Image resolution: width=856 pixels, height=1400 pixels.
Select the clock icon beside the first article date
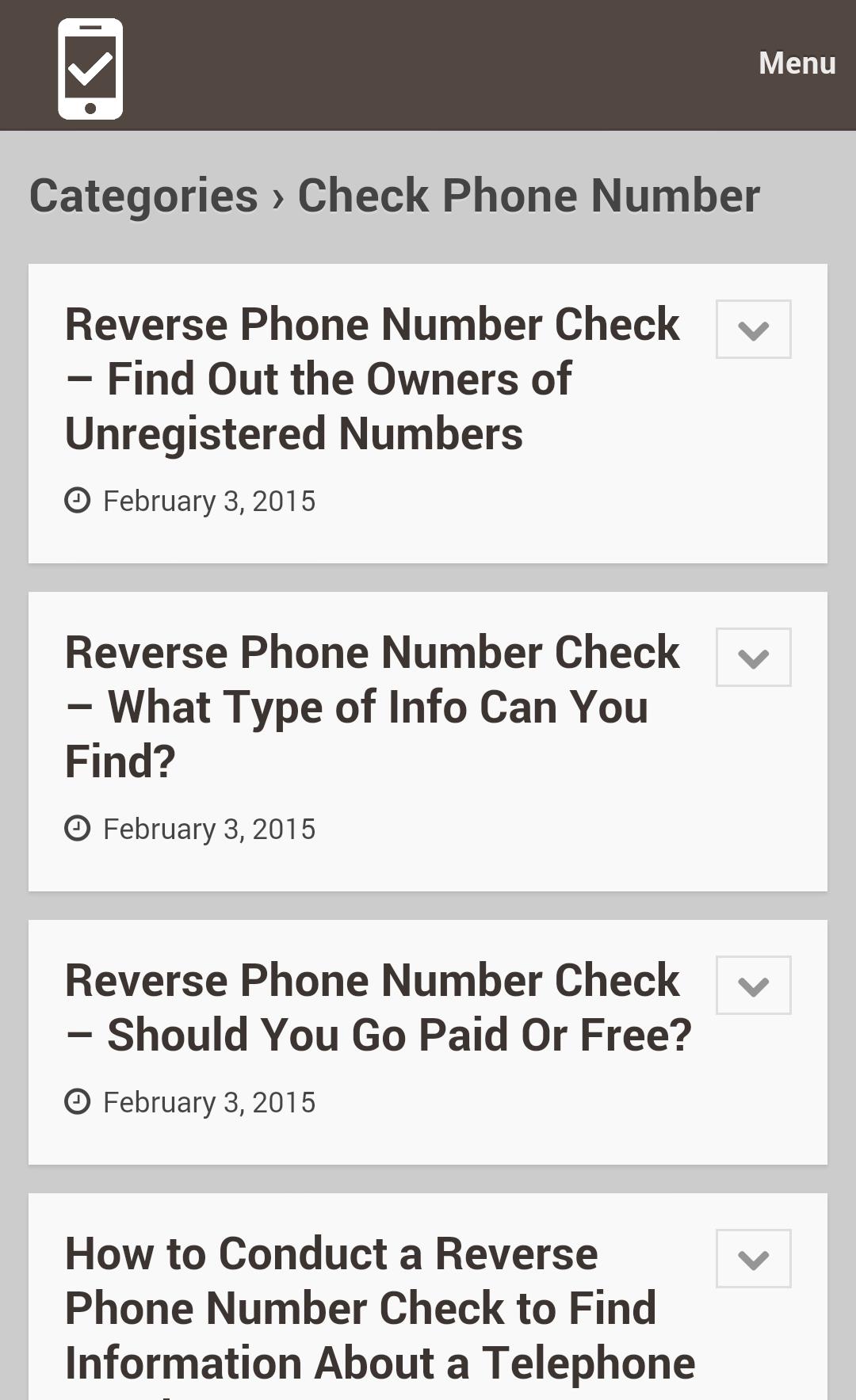pyautogui.click(x=78, y=500)
